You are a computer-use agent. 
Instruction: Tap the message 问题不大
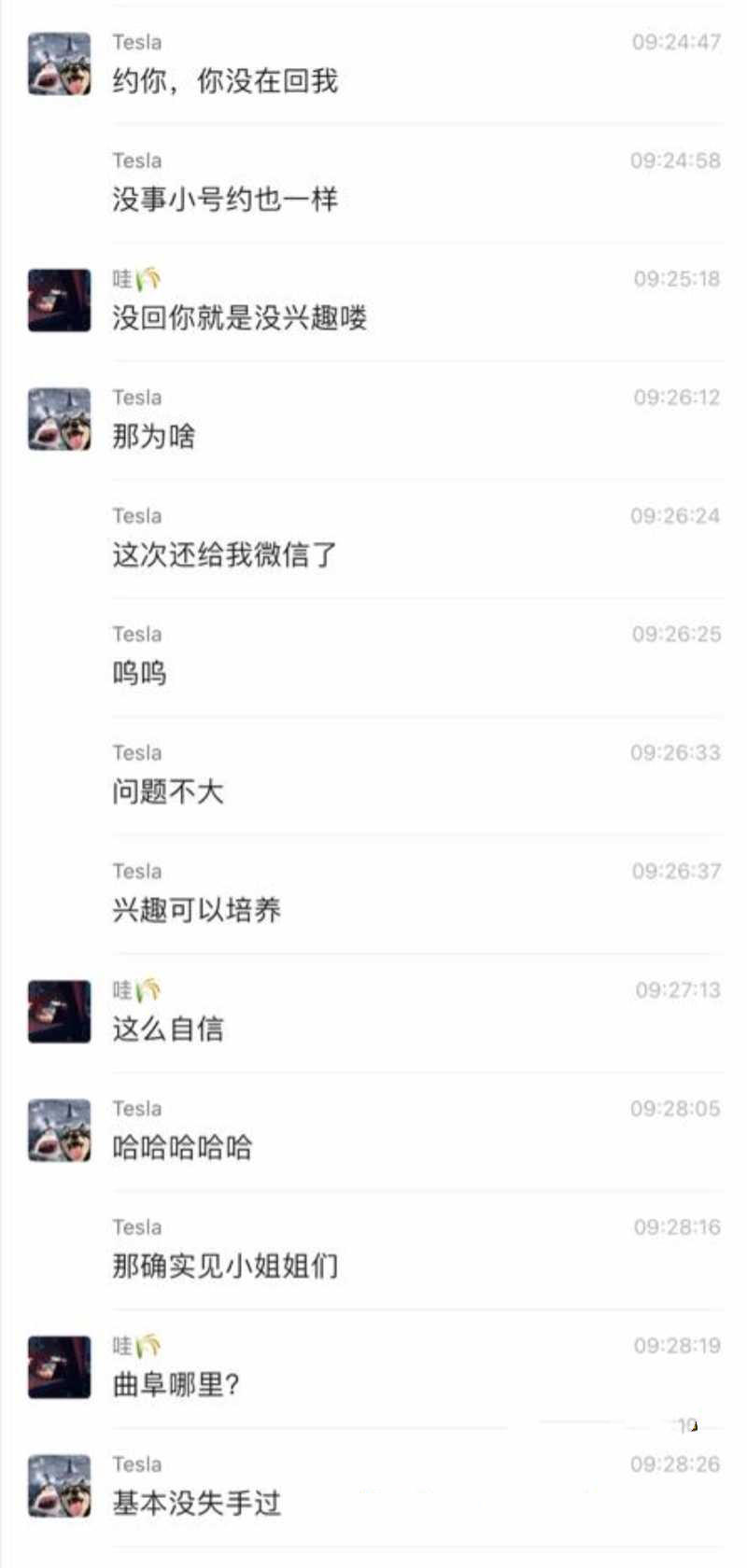pyautogui.click(x=168, y=791)
